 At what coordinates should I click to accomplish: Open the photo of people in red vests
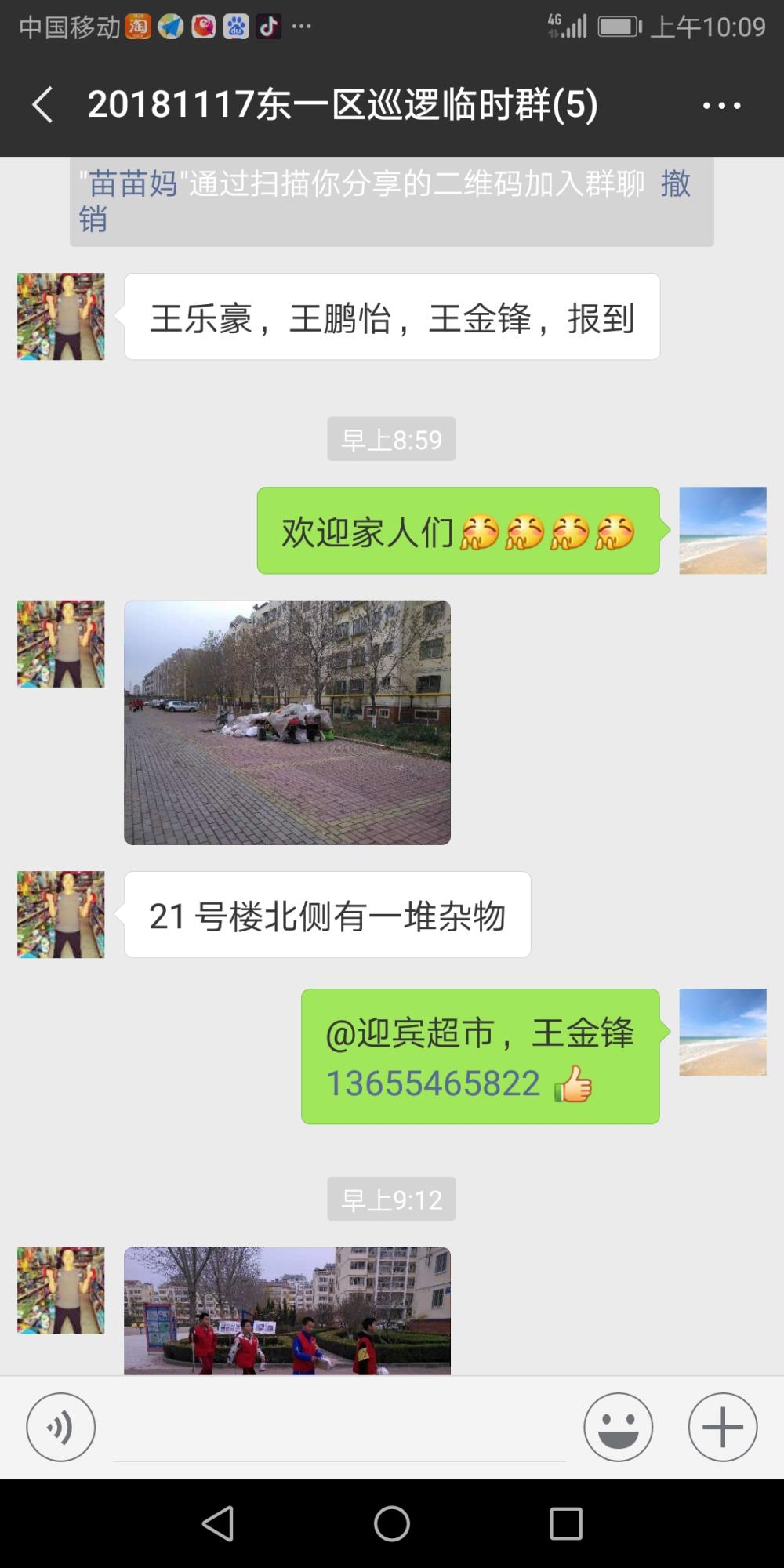coord(287,1310)
